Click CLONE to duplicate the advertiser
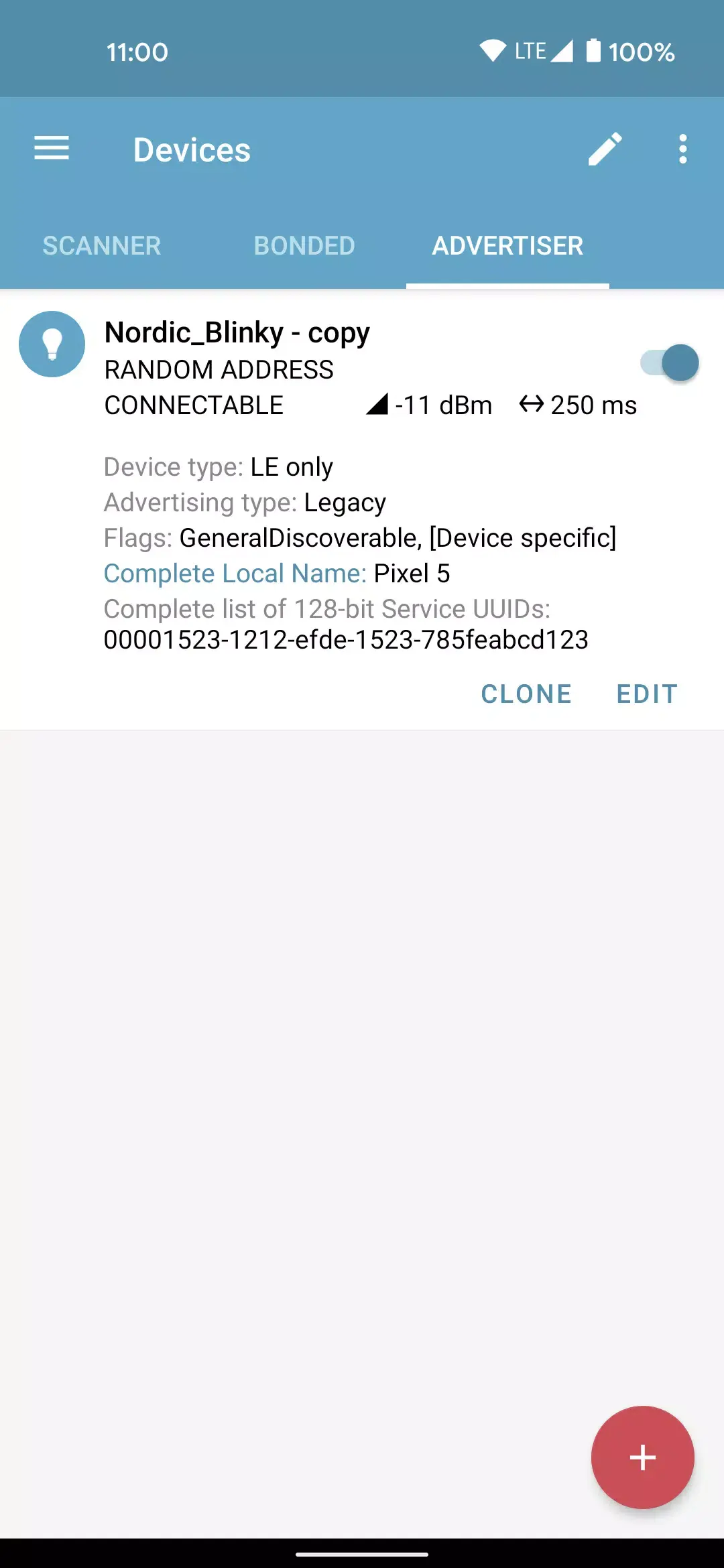This screenshot has width=724, height=1568. (x=526, y=694)
